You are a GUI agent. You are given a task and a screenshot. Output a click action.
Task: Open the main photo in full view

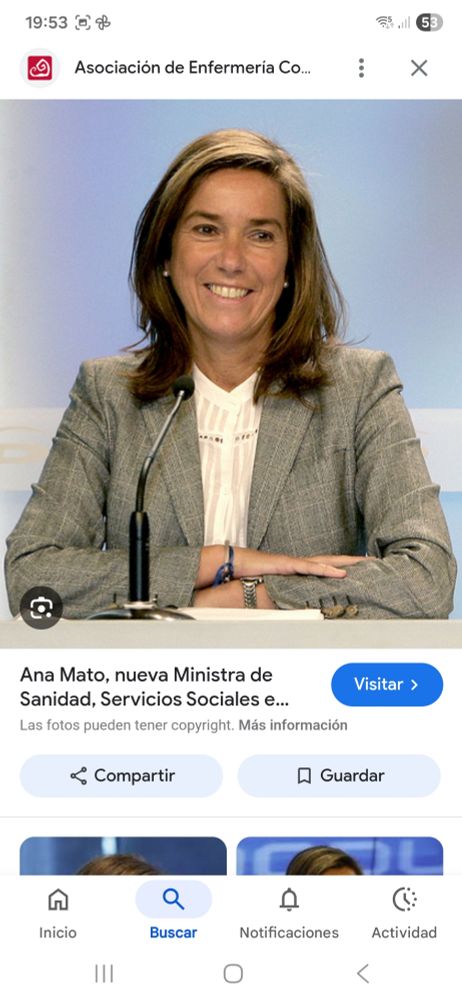tap(231, 374)
